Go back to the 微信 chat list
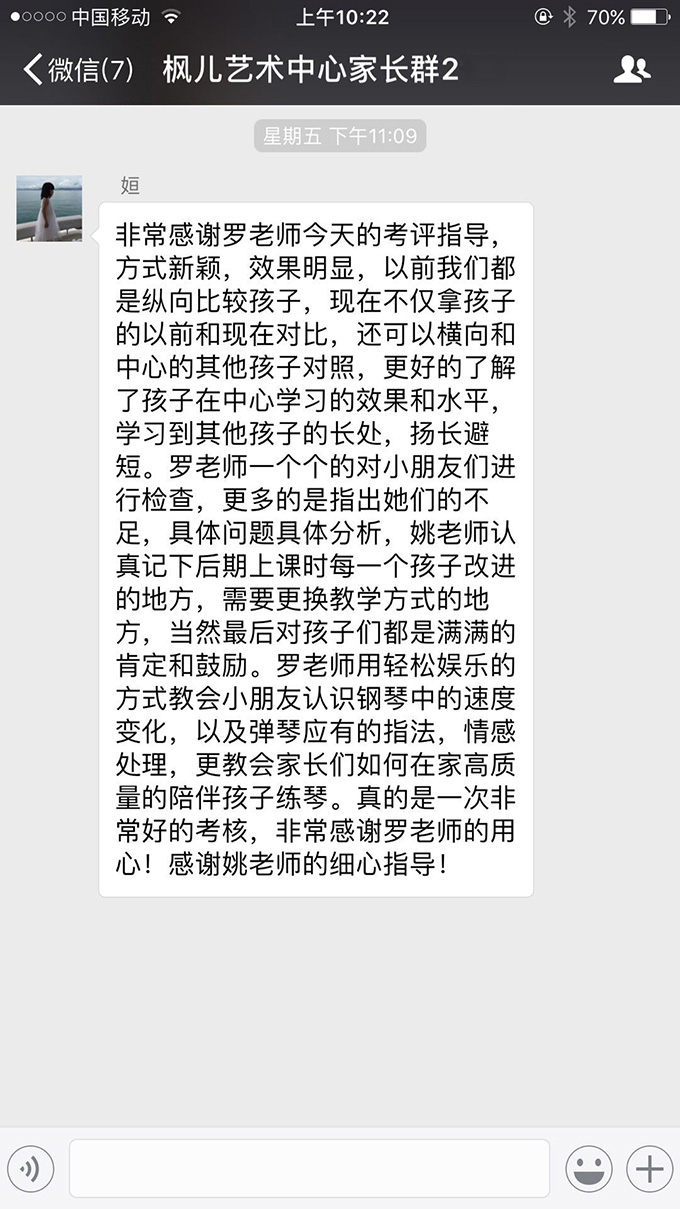680x1209 pixels. (x=77, y=70)
